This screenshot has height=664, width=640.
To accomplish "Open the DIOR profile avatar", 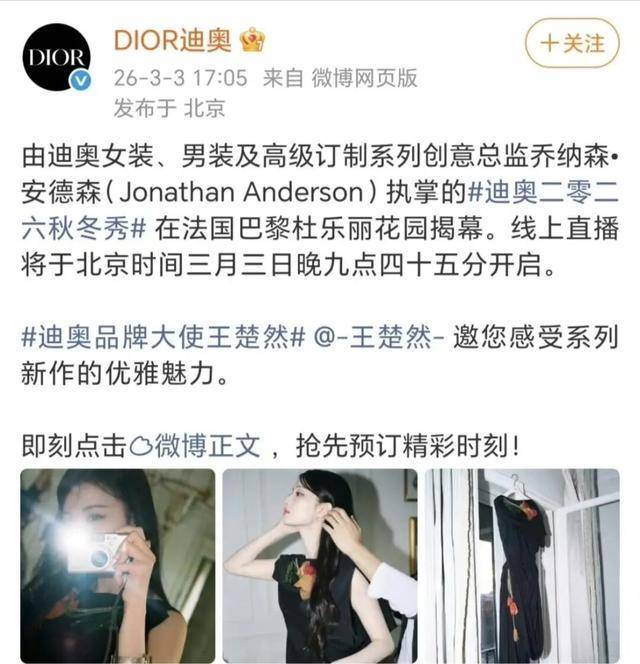I will tap(57, 57).
